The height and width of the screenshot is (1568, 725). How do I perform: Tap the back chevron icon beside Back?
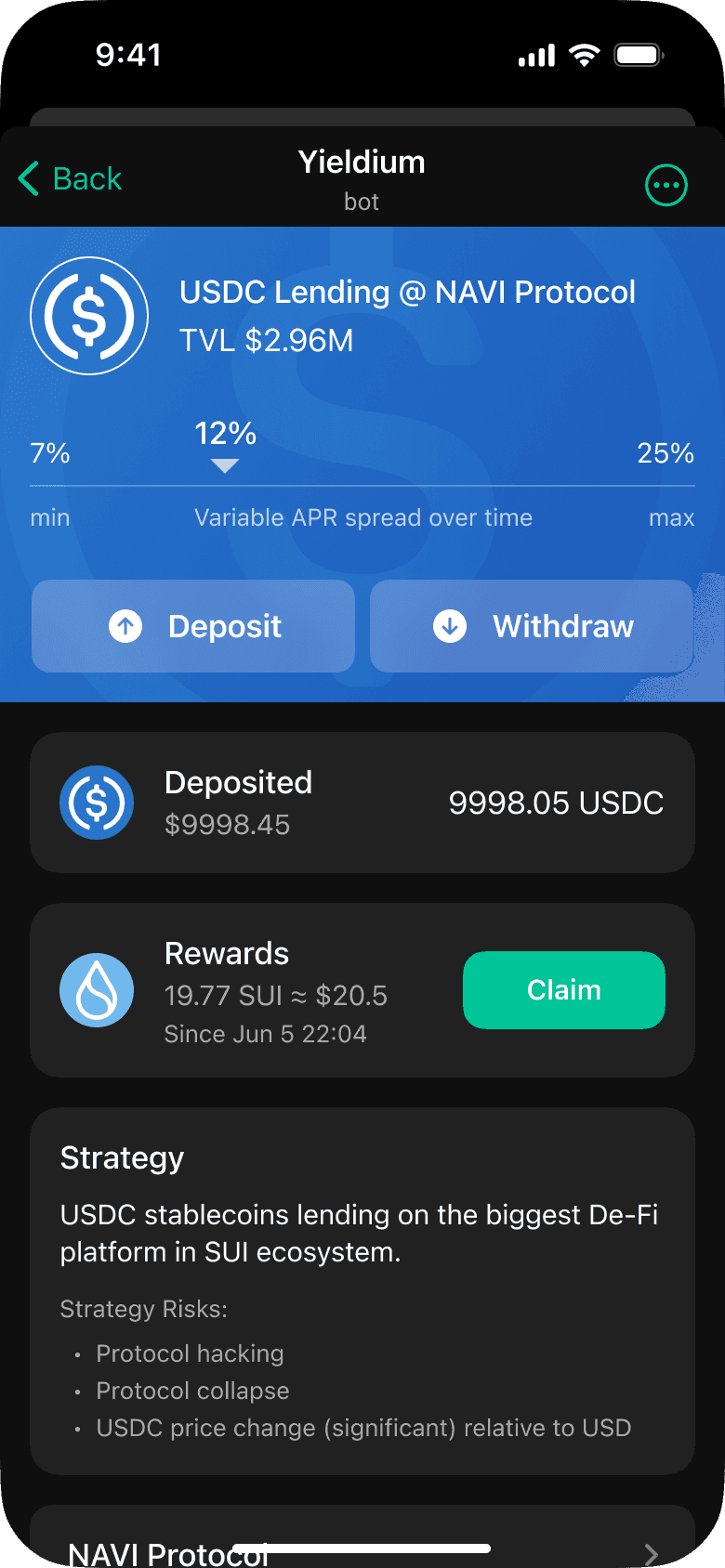(x=28, y=178)
